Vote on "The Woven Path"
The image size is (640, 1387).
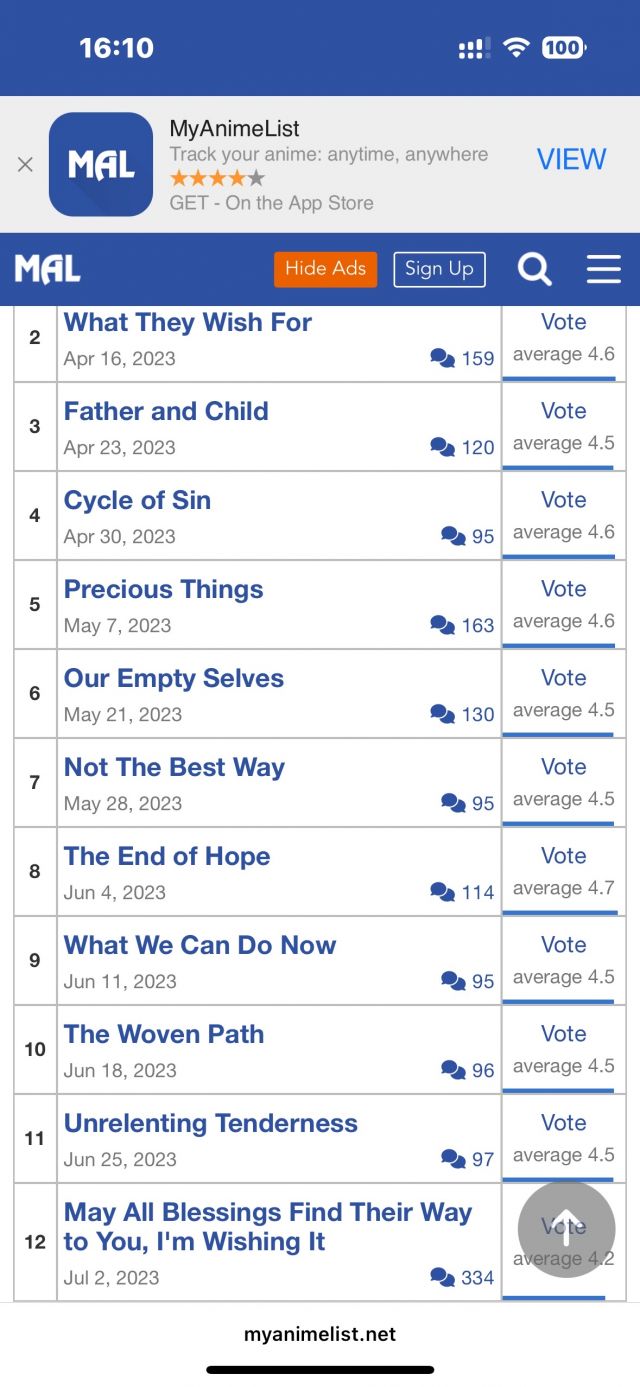click(x=563, y=1034)
